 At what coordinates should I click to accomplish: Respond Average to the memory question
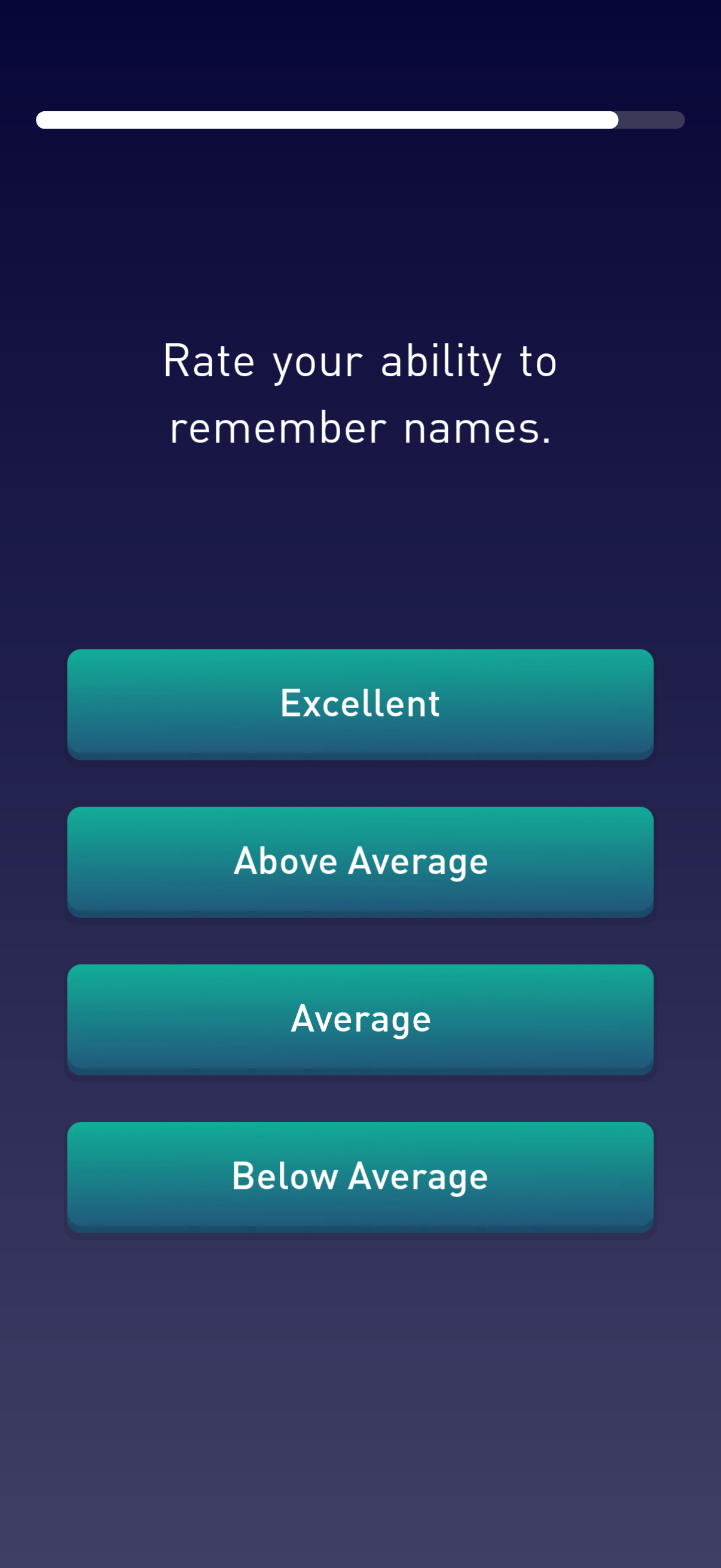pos(360,1018)
